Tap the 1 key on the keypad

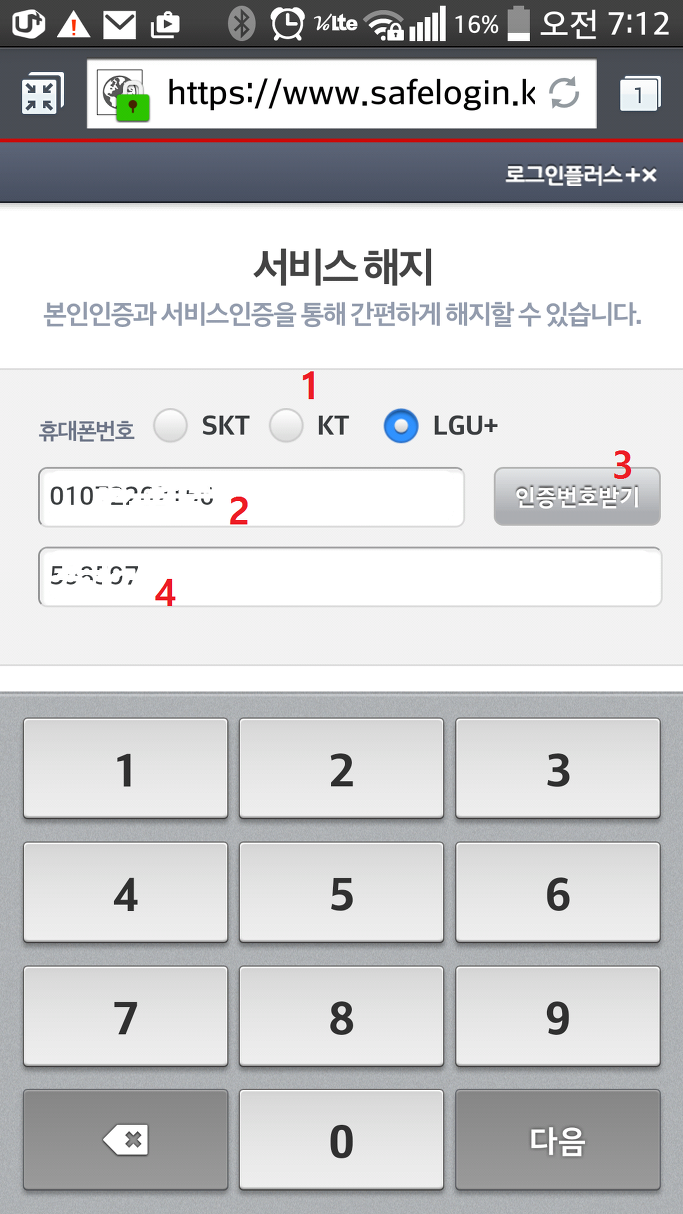click(126, 769)
